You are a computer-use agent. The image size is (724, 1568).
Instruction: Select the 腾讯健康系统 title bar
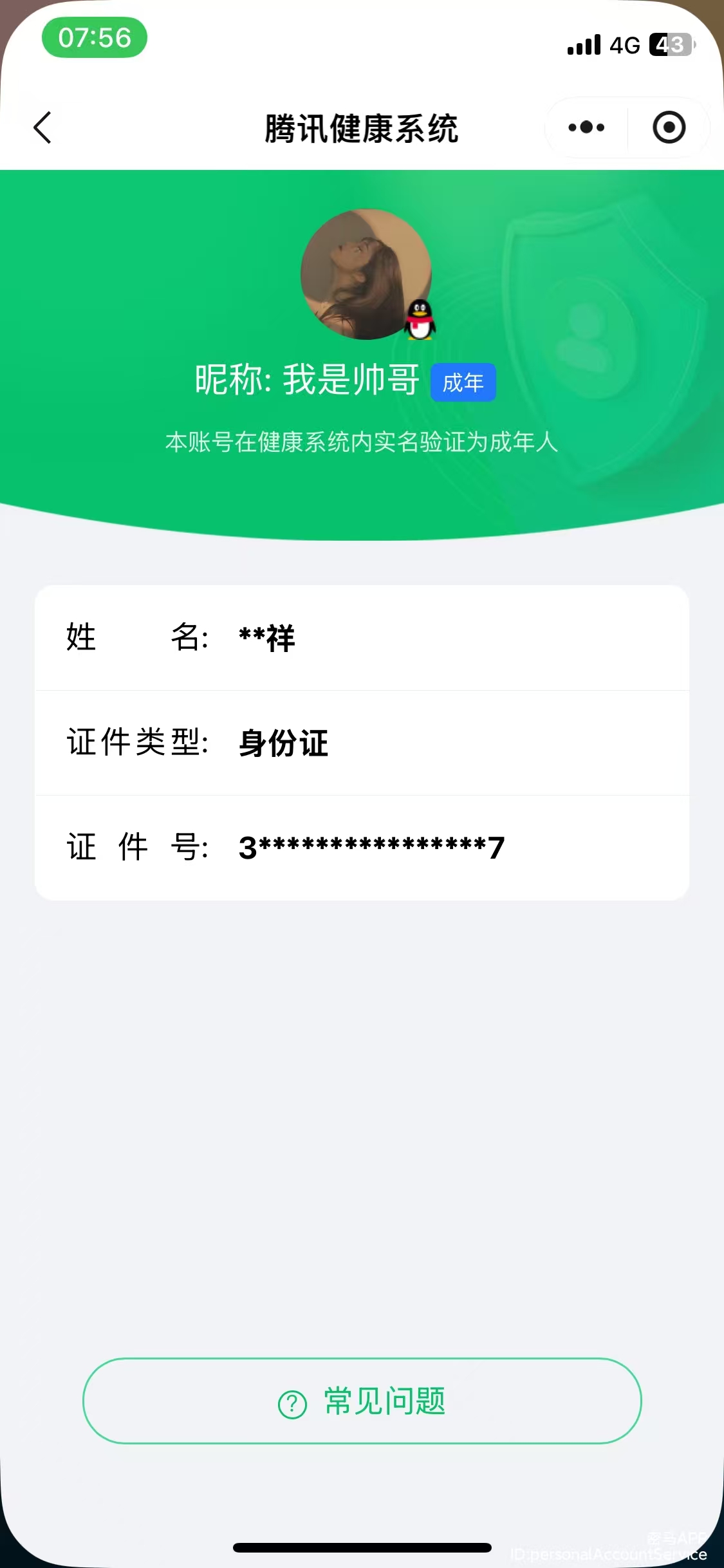tap(362, 127)
